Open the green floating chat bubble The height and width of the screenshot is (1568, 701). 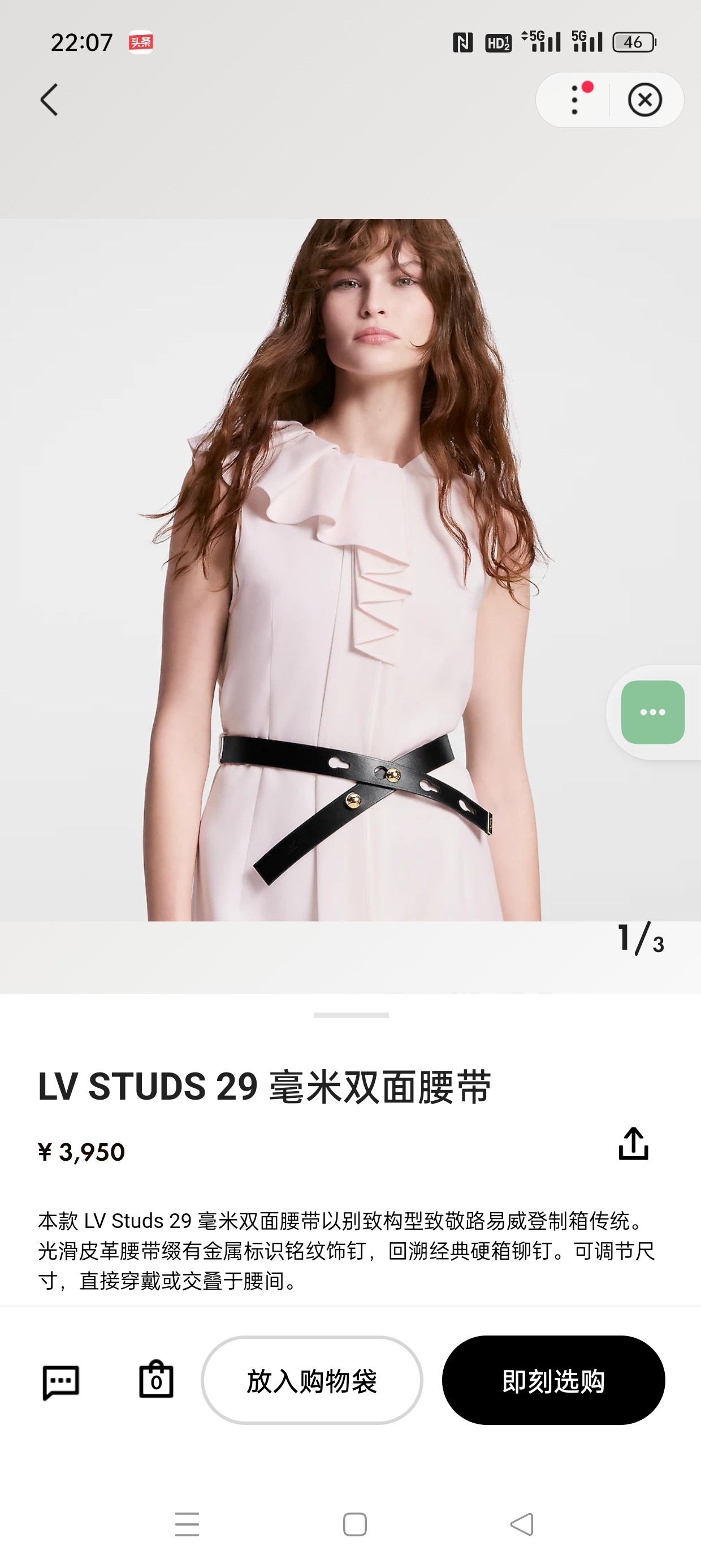tap(652, 712)
